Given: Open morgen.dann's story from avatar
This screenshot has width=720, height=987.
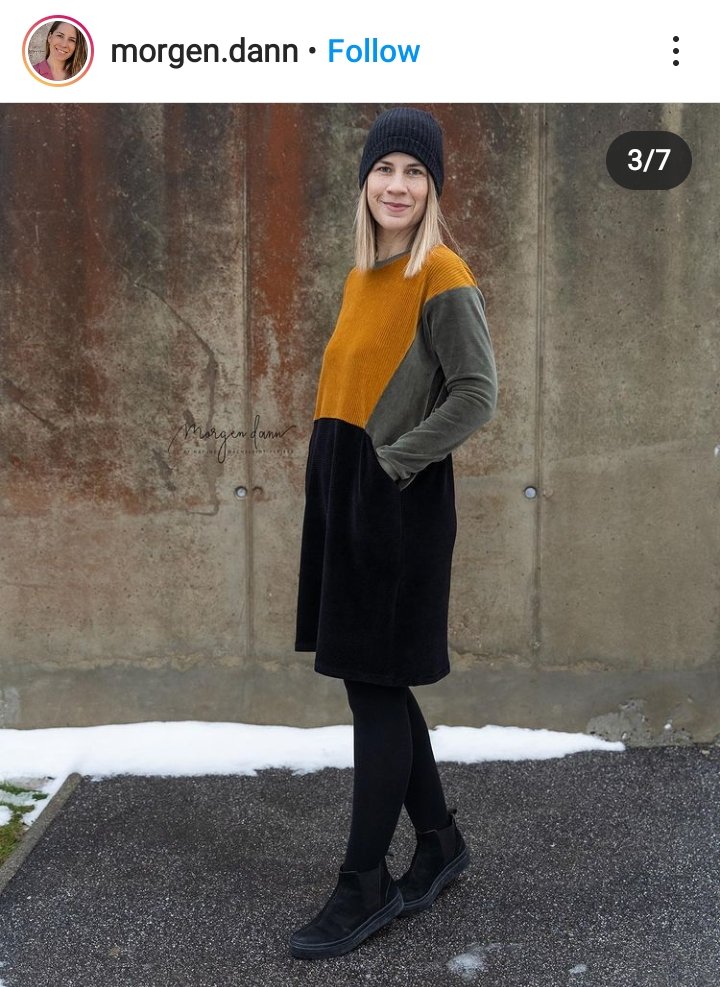Looking at the screenshot, I should [58, 51].
